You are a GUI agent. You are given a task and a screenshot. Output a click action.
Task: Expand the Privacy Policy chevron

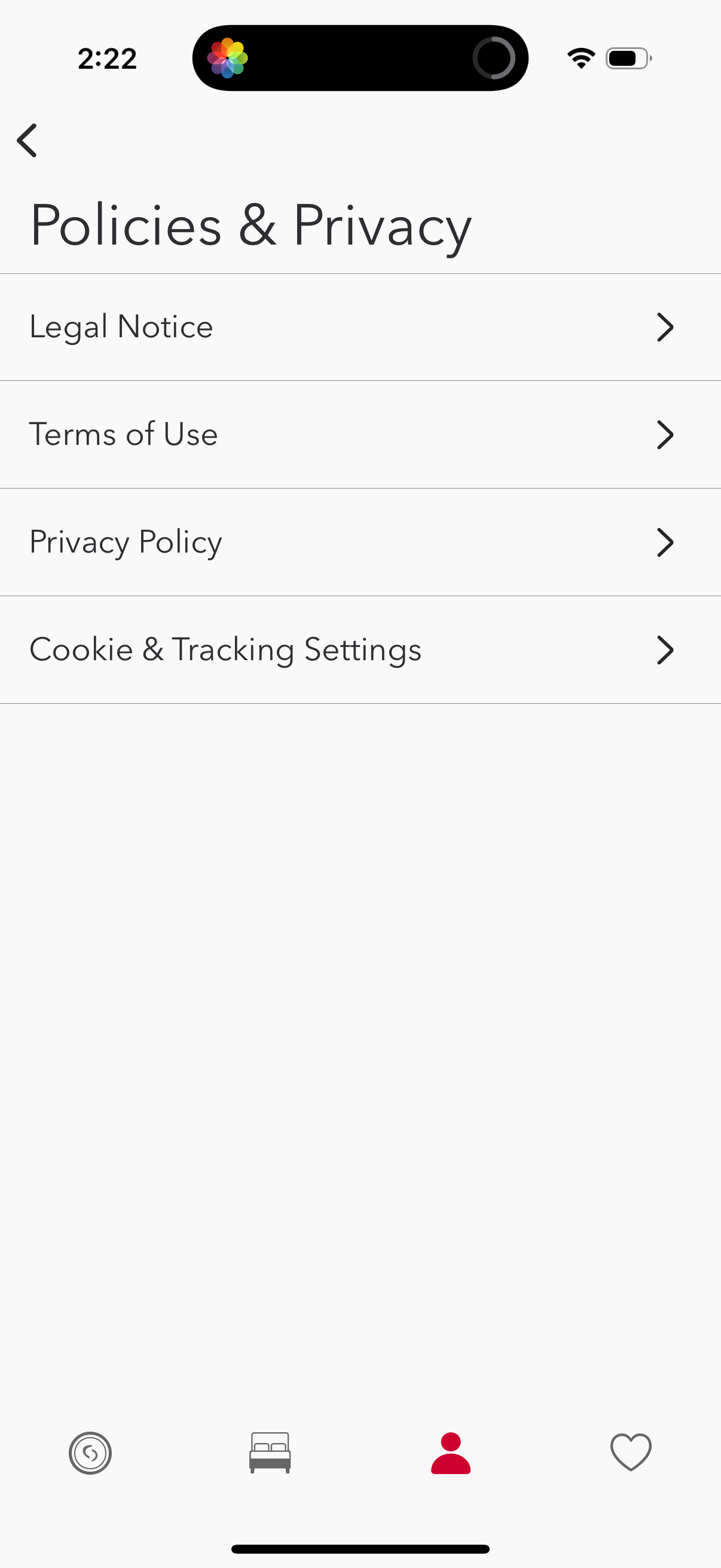coord(666,542)
